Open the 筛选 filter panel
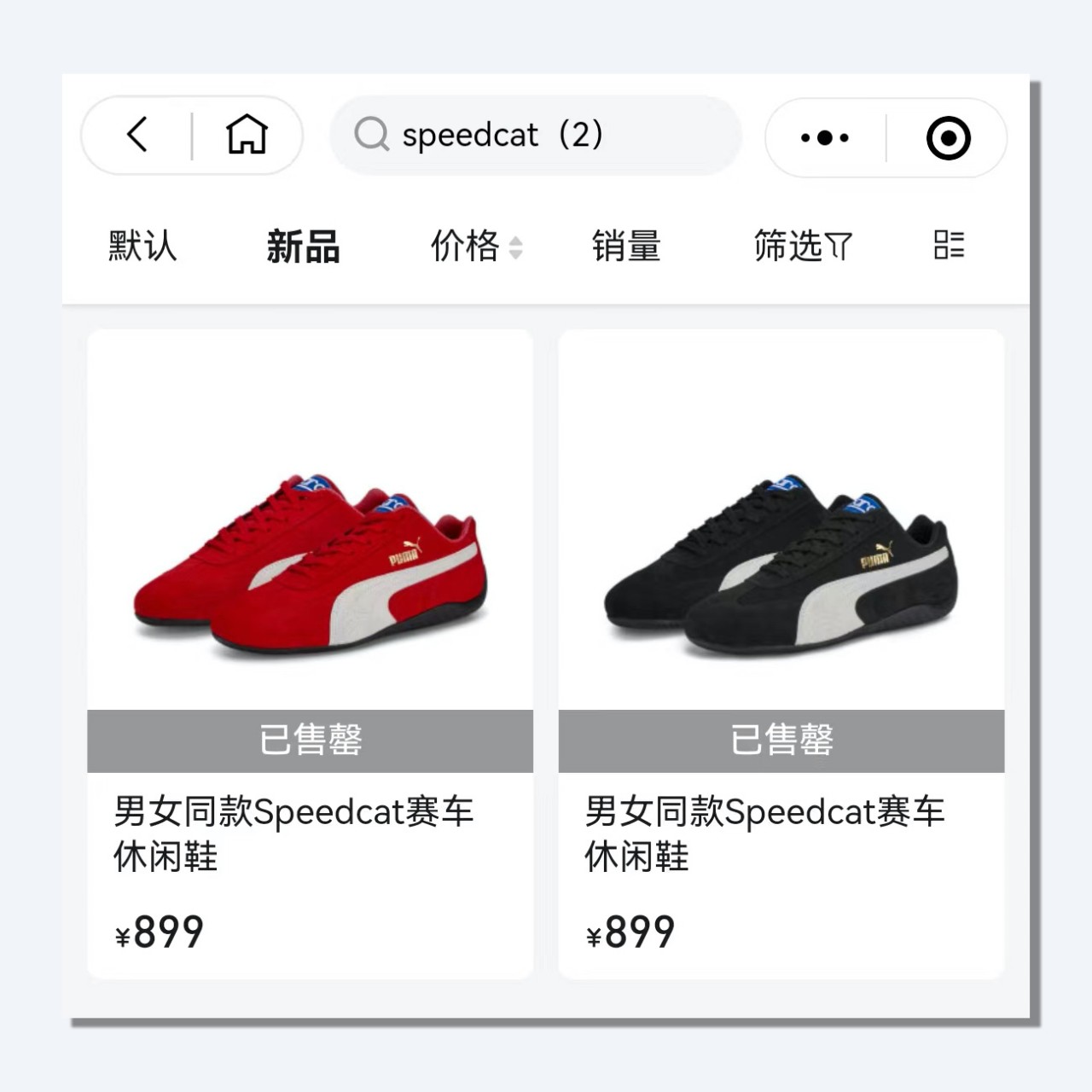Image resolution: width=1092 pixels, height=1092 pixels. tap(802, 247)
